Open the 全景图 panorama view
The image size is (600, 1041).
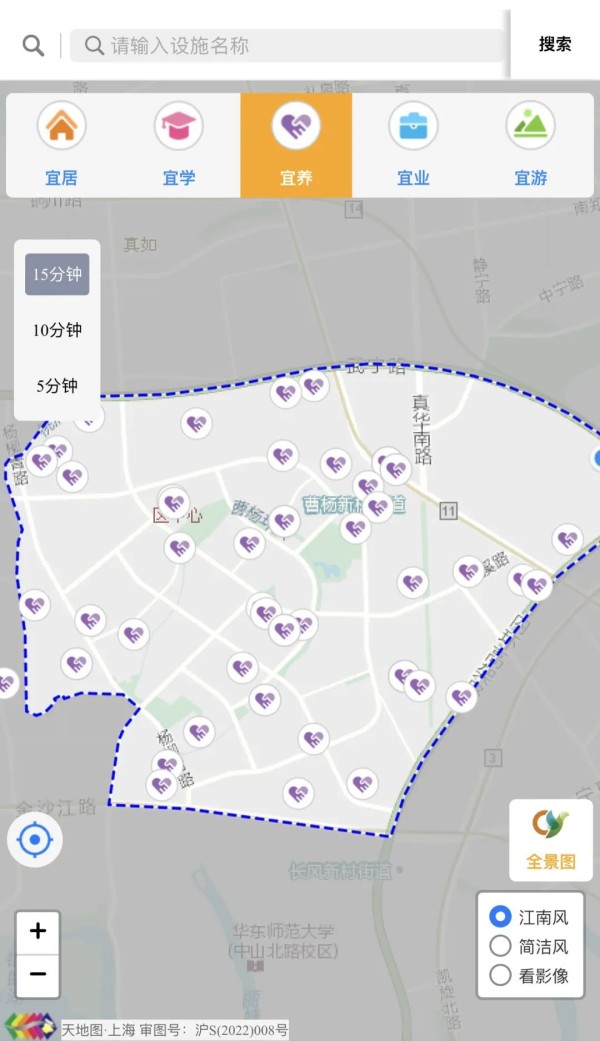[550, 839]
